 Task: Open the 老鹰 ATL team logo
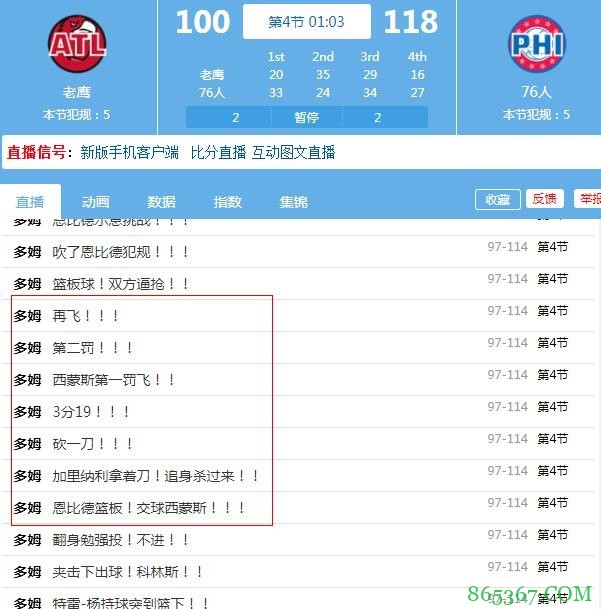pyautogui.click(x=77, y=44)
